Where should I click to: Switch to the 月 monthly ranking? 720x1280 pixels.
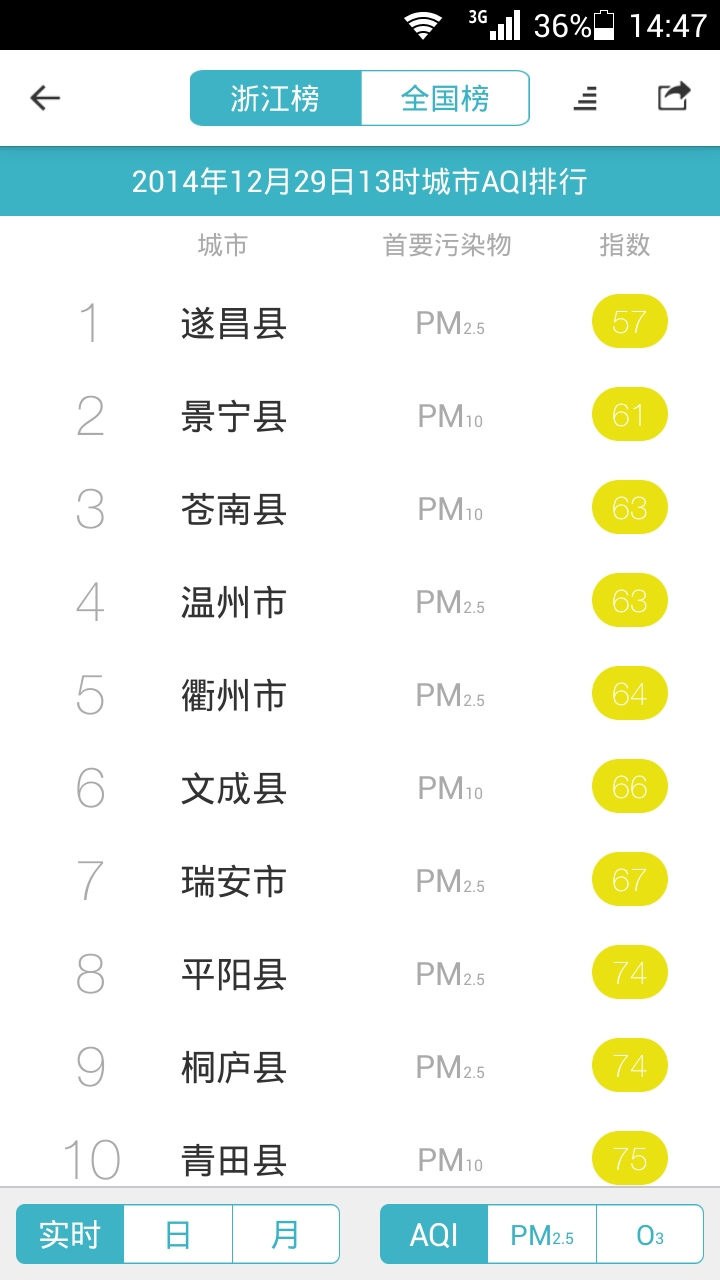coord(286,1235)
